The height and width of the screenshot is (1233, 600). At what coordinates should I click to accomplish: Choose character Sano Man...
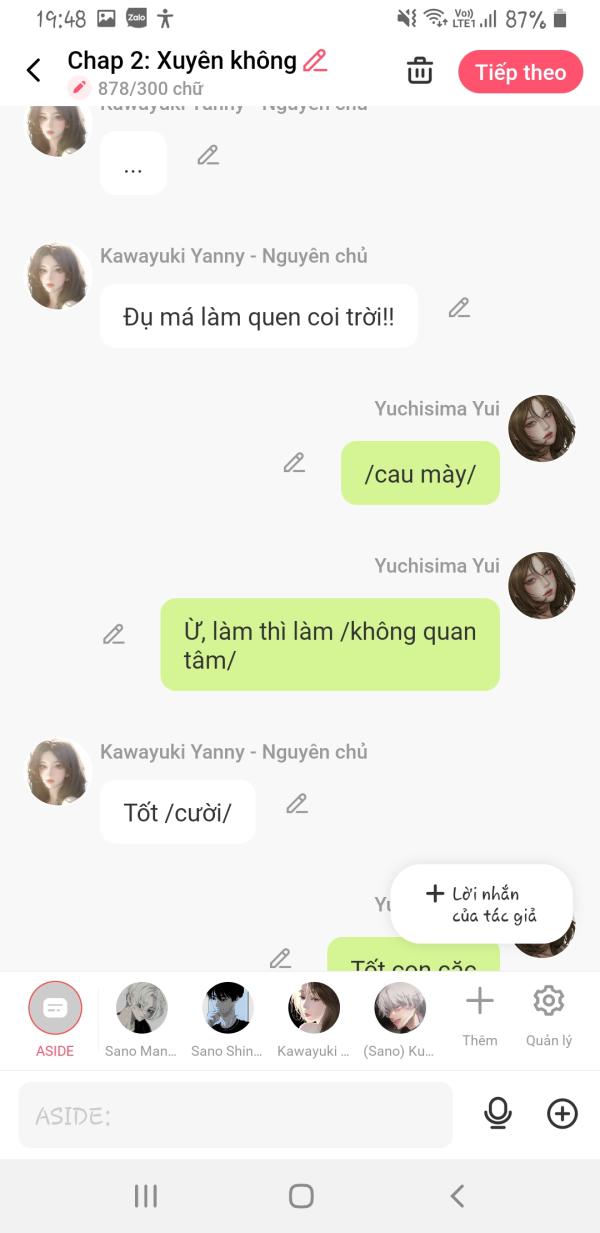tap(141, 1019)
